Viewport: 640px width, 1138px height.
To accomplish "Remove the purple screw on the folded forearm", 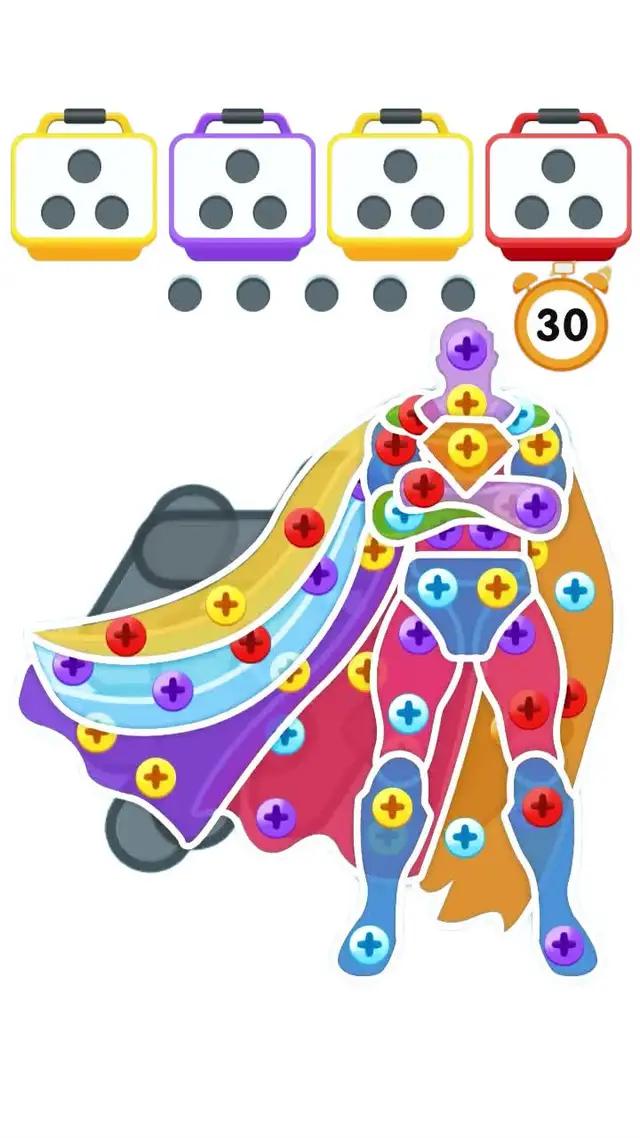I will [537, 506].
